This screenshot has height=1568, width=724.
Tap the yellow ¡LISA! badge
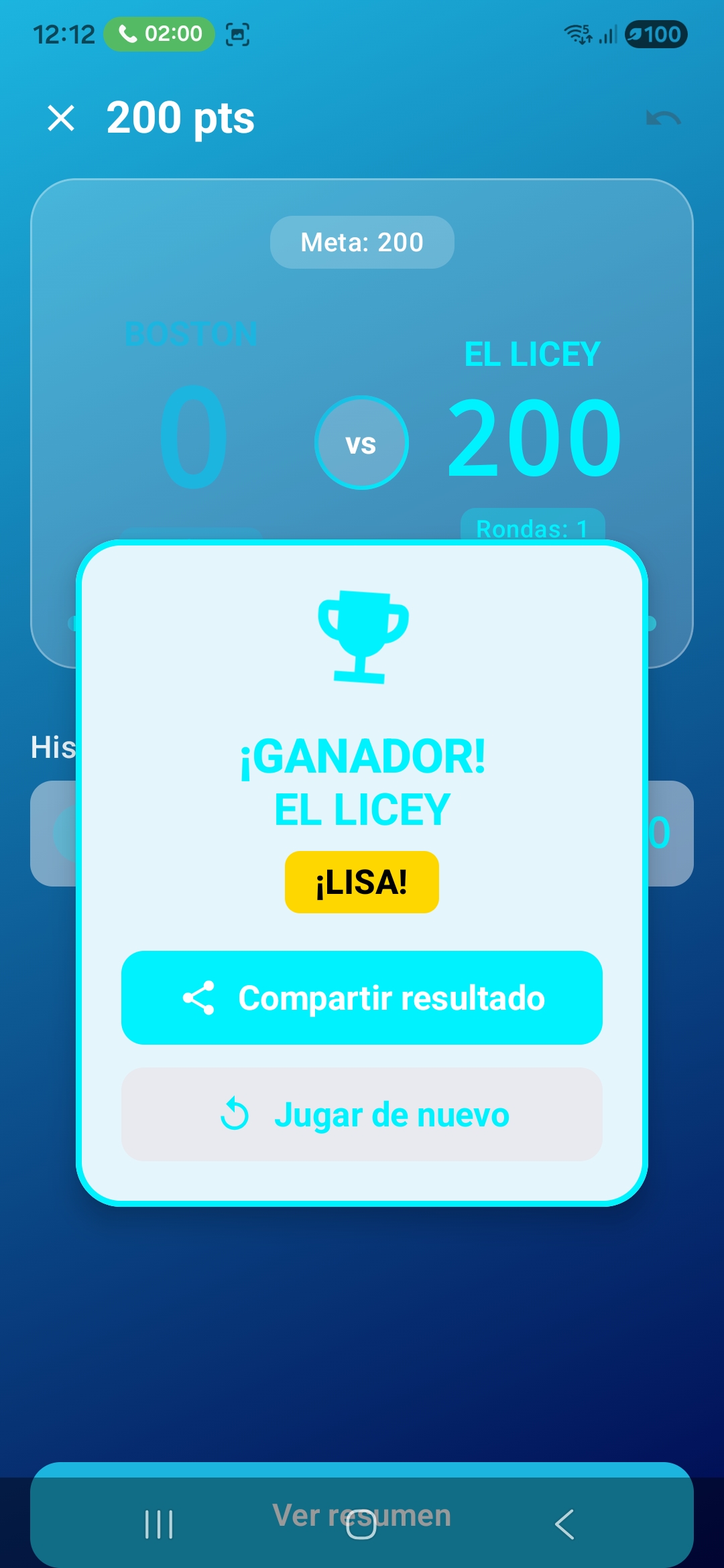click(x=361, y=882)
